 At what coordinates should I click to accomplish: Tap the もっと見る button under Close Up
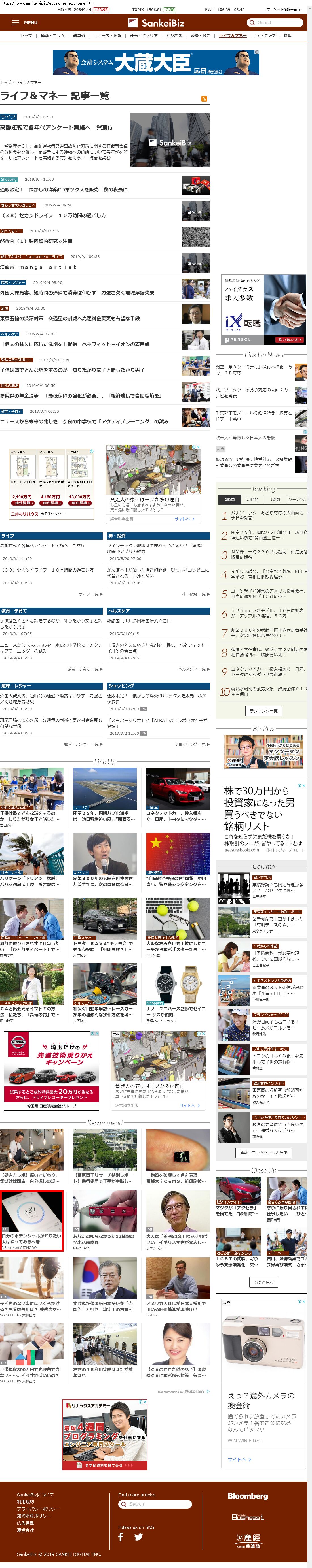(263, 1282)
